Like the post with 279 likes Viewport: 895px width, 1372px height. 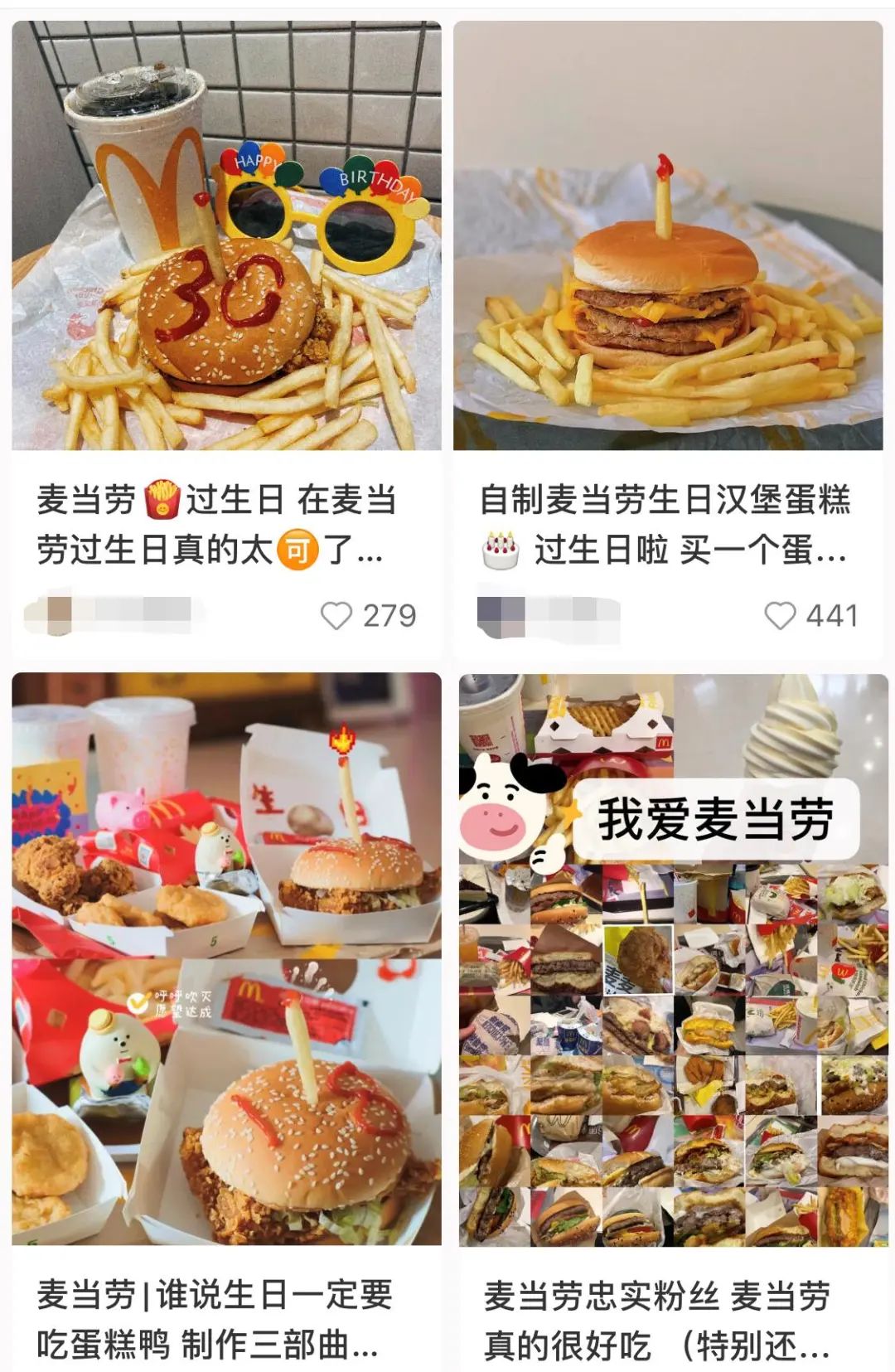336,616
